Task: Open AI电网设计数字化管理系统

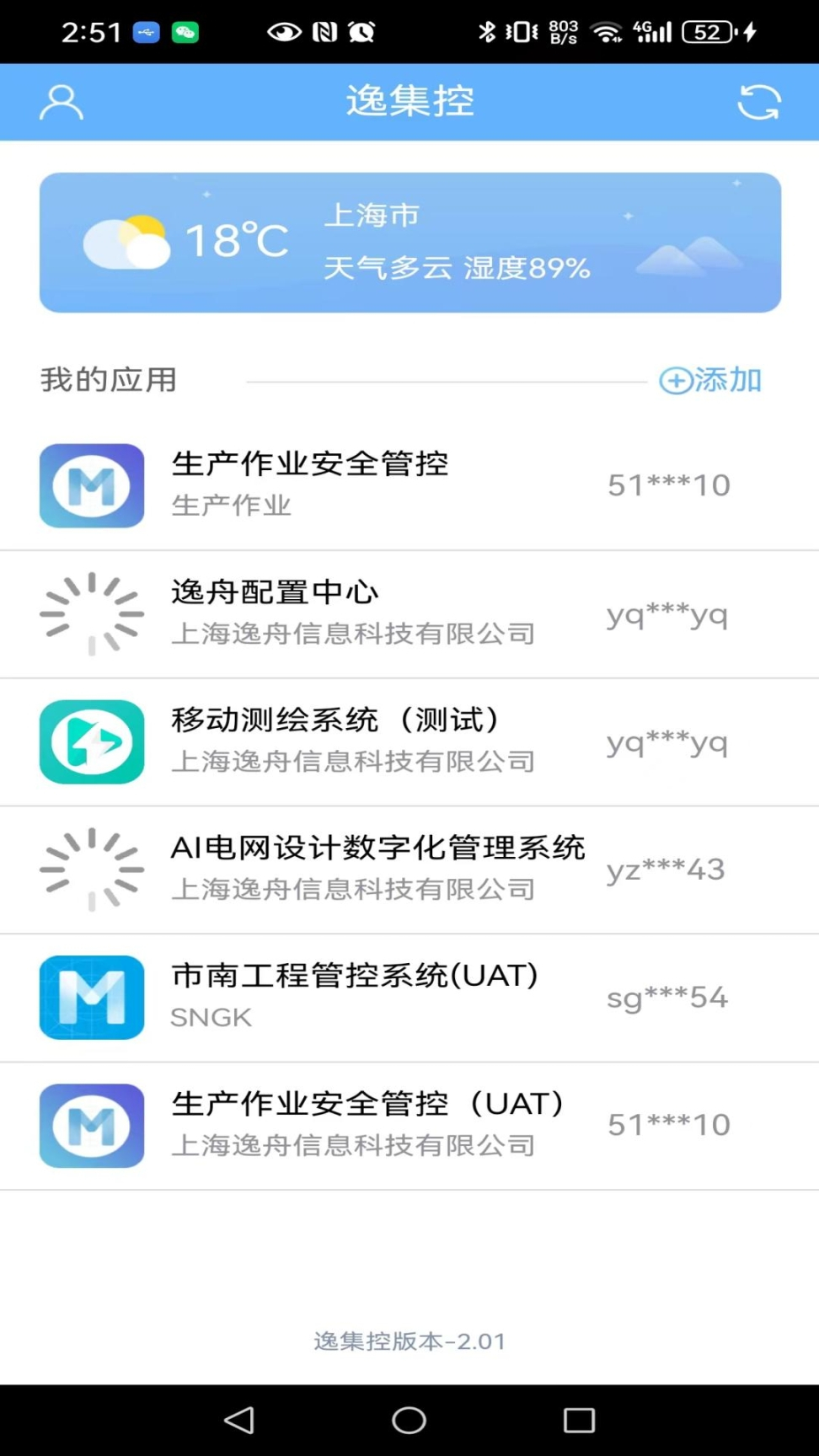Action: tap(409, 870)
